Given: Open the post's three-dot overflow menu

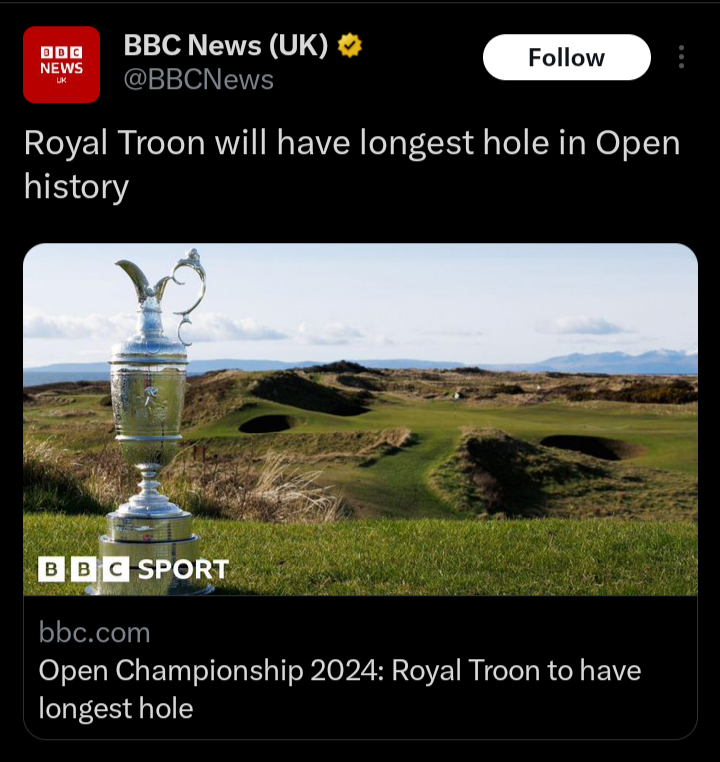Looking at the screenshot, I should tap(681, 57).
